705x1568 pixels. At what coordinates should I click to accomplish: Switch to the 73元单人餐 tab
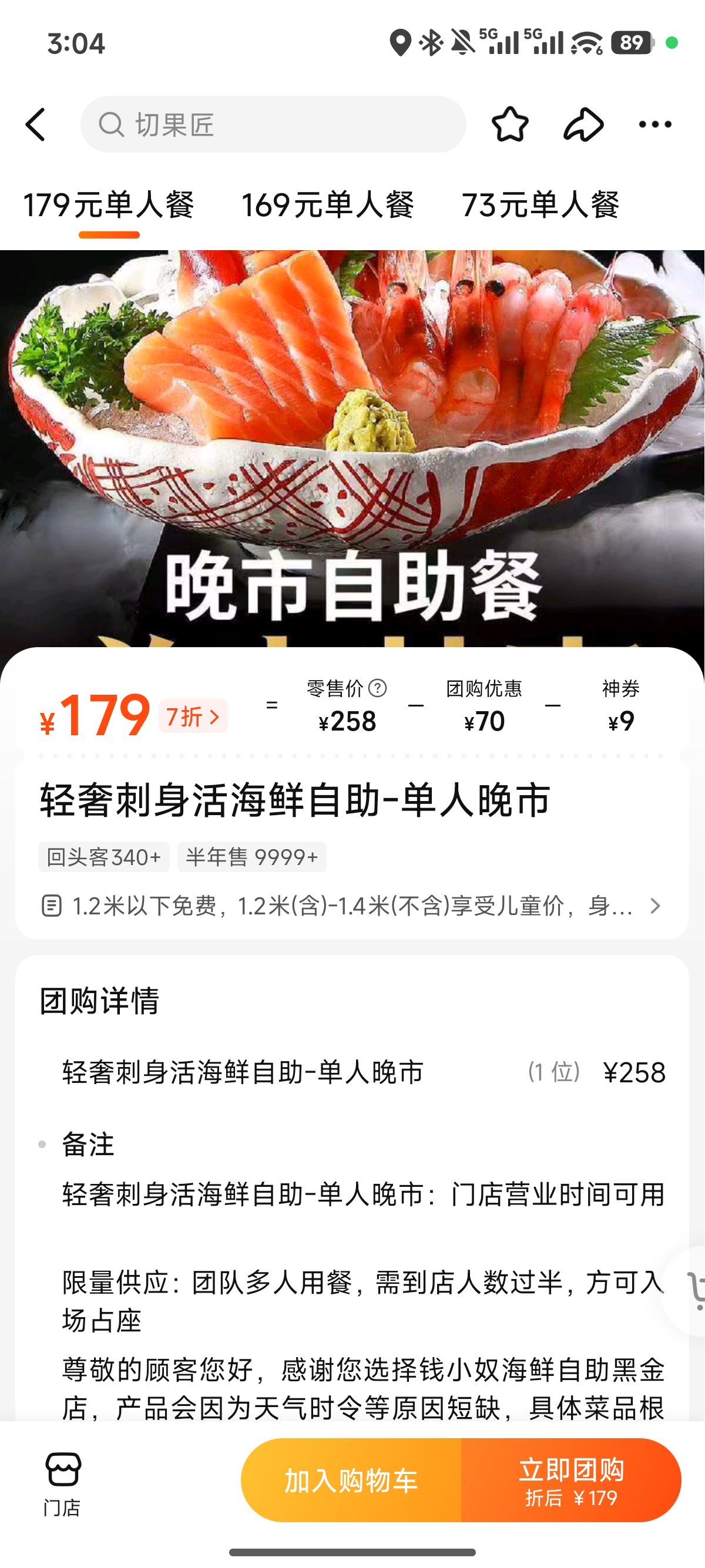540,205
